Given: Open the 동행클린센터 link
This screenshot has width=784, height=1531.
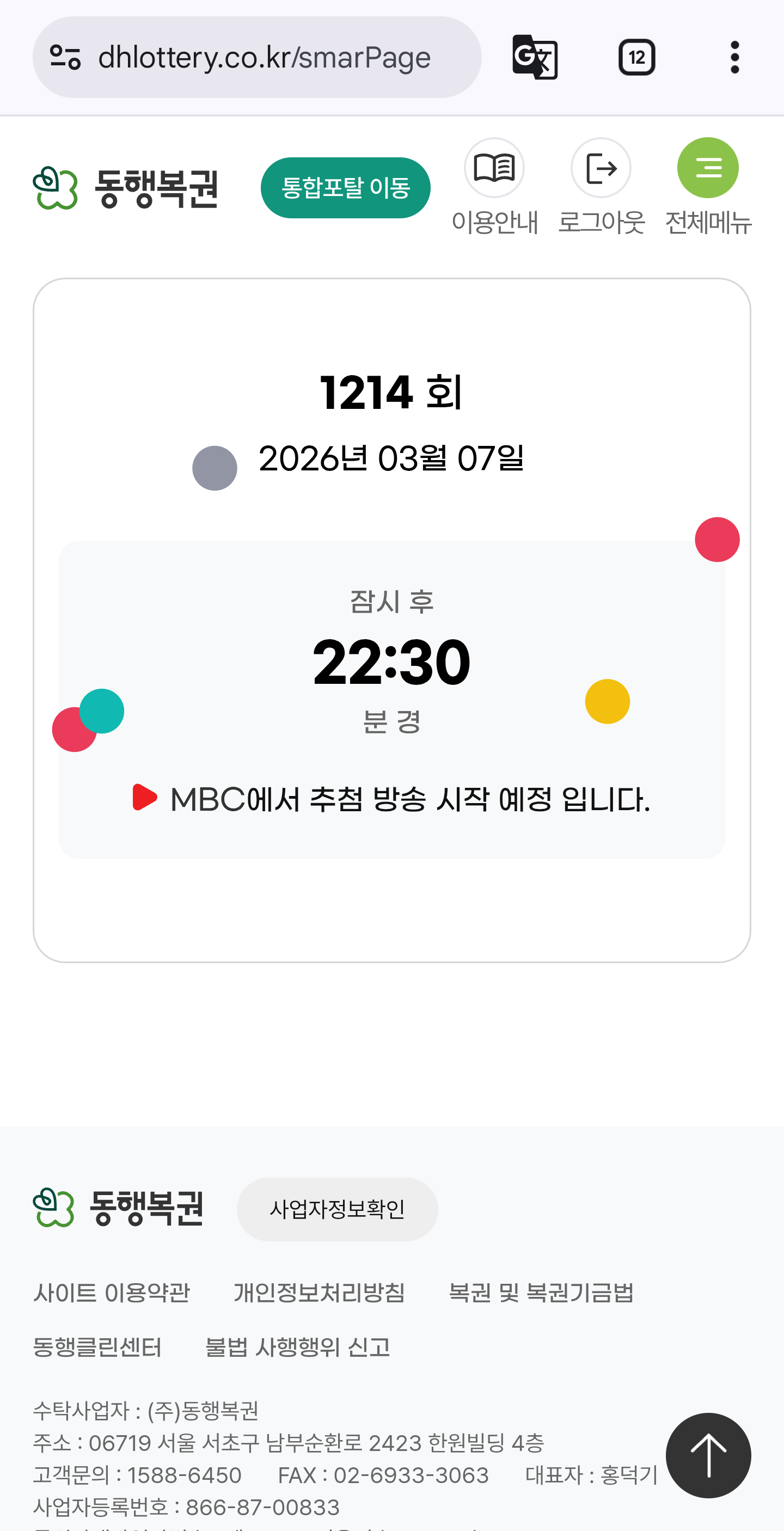Looking at the screenshot, I should click(97, 1348).
